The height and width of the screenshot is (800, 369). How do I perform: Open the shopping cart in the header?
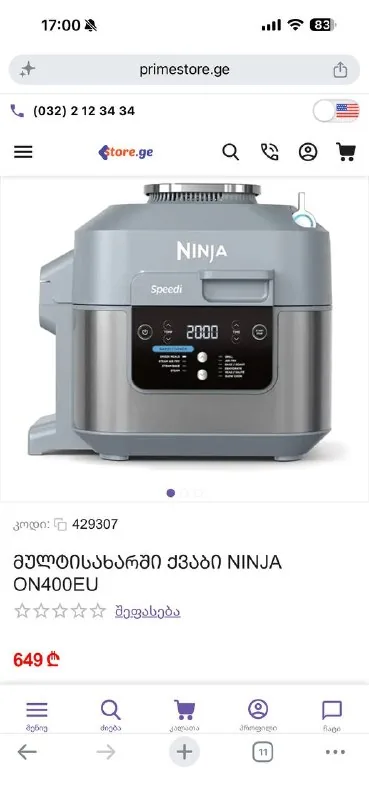pos(346,152)
